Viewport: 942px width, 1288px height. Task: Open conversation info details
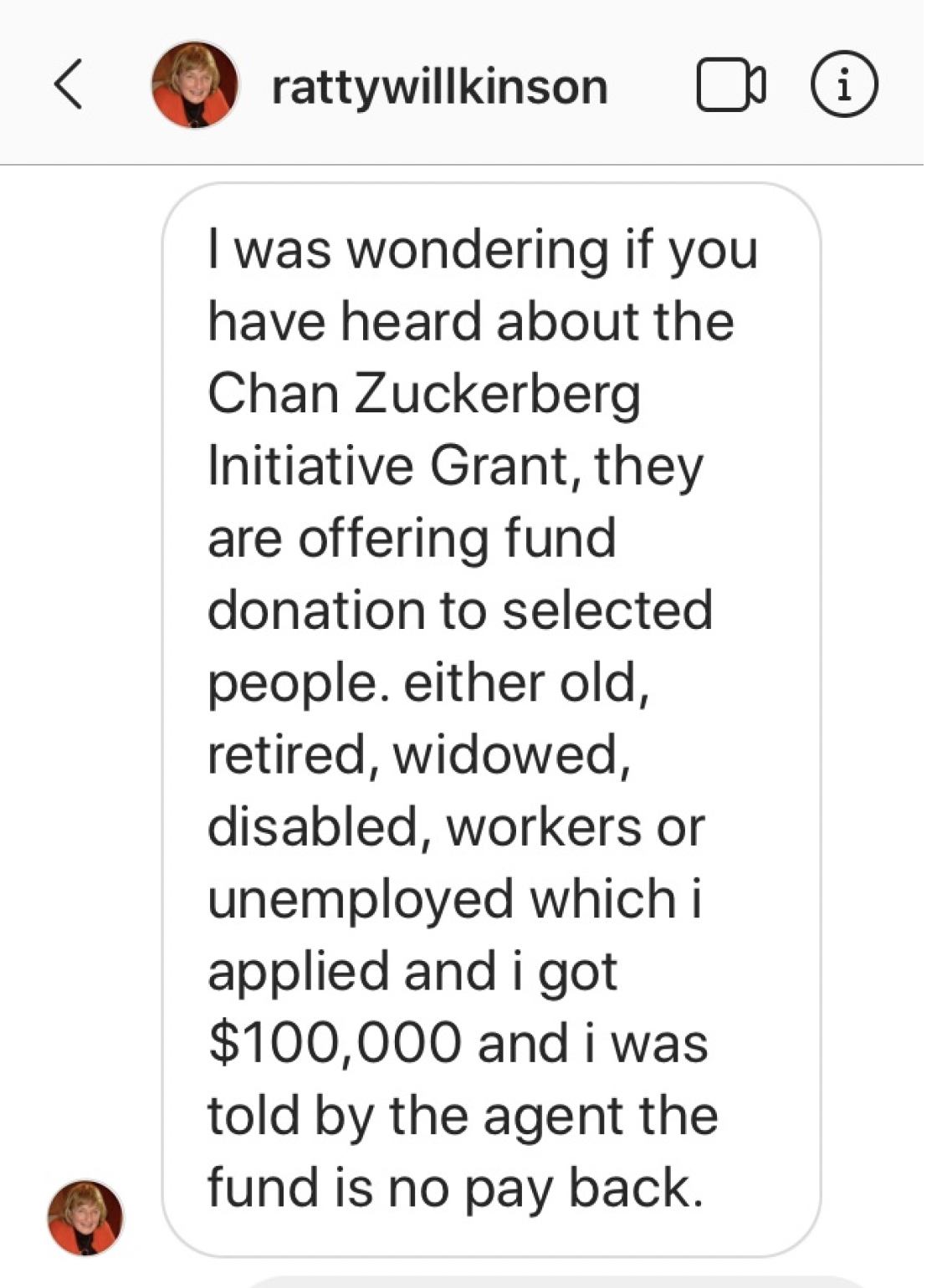point(844,84)
